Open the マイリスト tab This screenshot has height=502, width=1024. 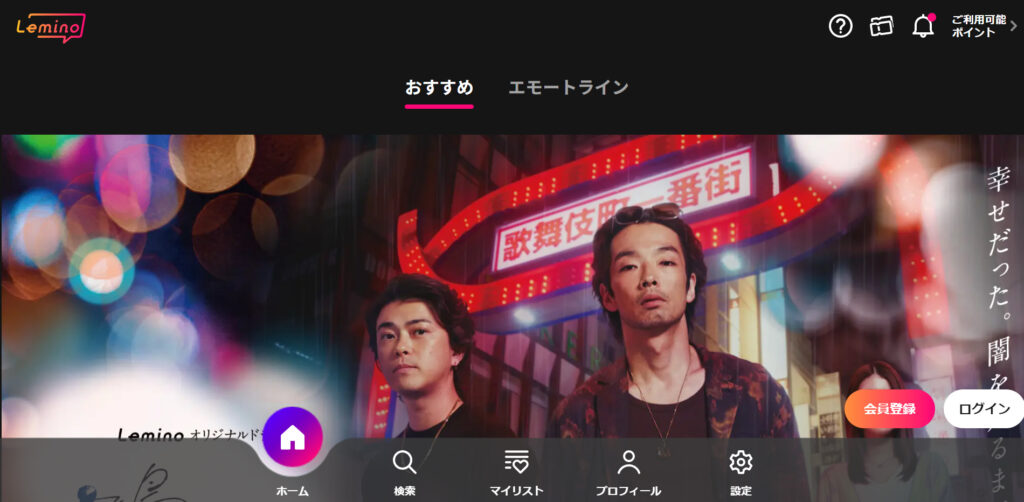pyautogui.click(x=516, y=472)
